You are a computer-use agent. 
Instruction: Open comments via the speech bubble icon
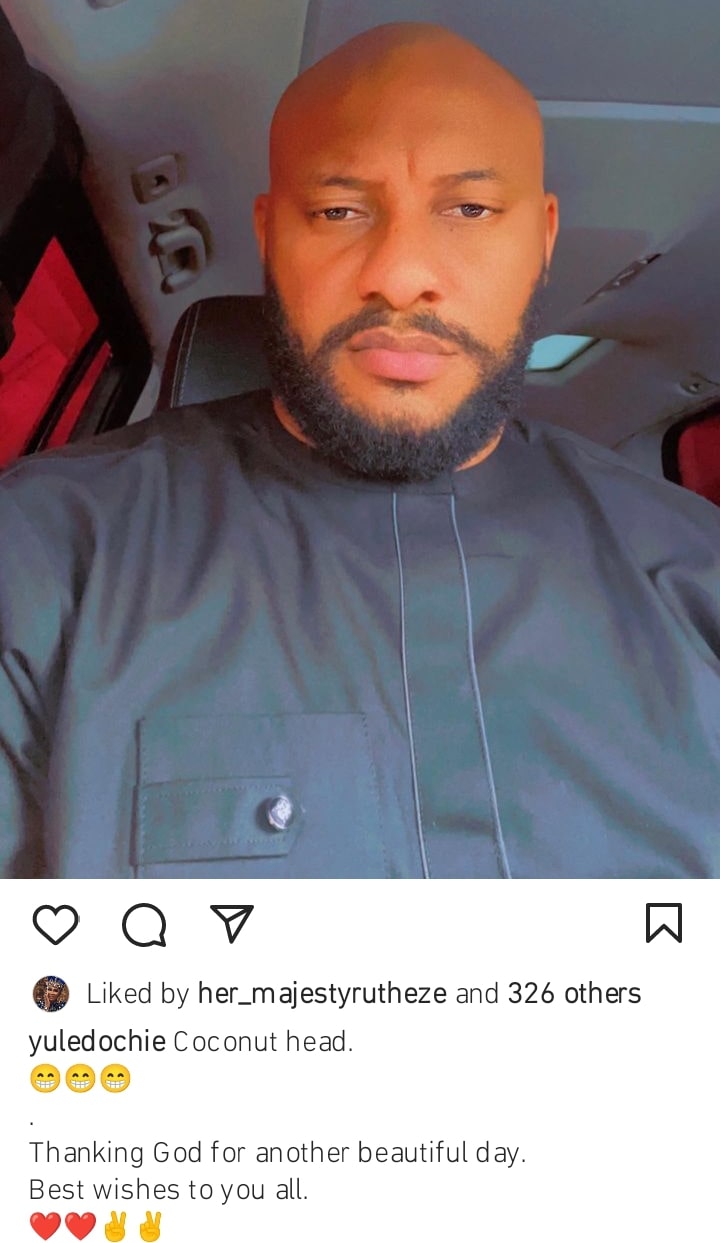[x=144, y=924]
